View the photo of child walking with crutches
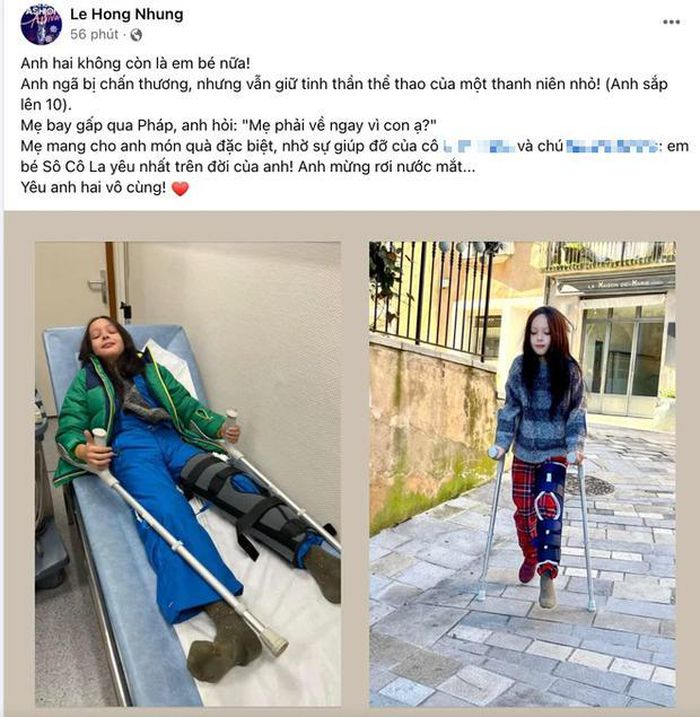Image resolution: width=700 pixels, height=717 pixels. click(x=522, y=473)
